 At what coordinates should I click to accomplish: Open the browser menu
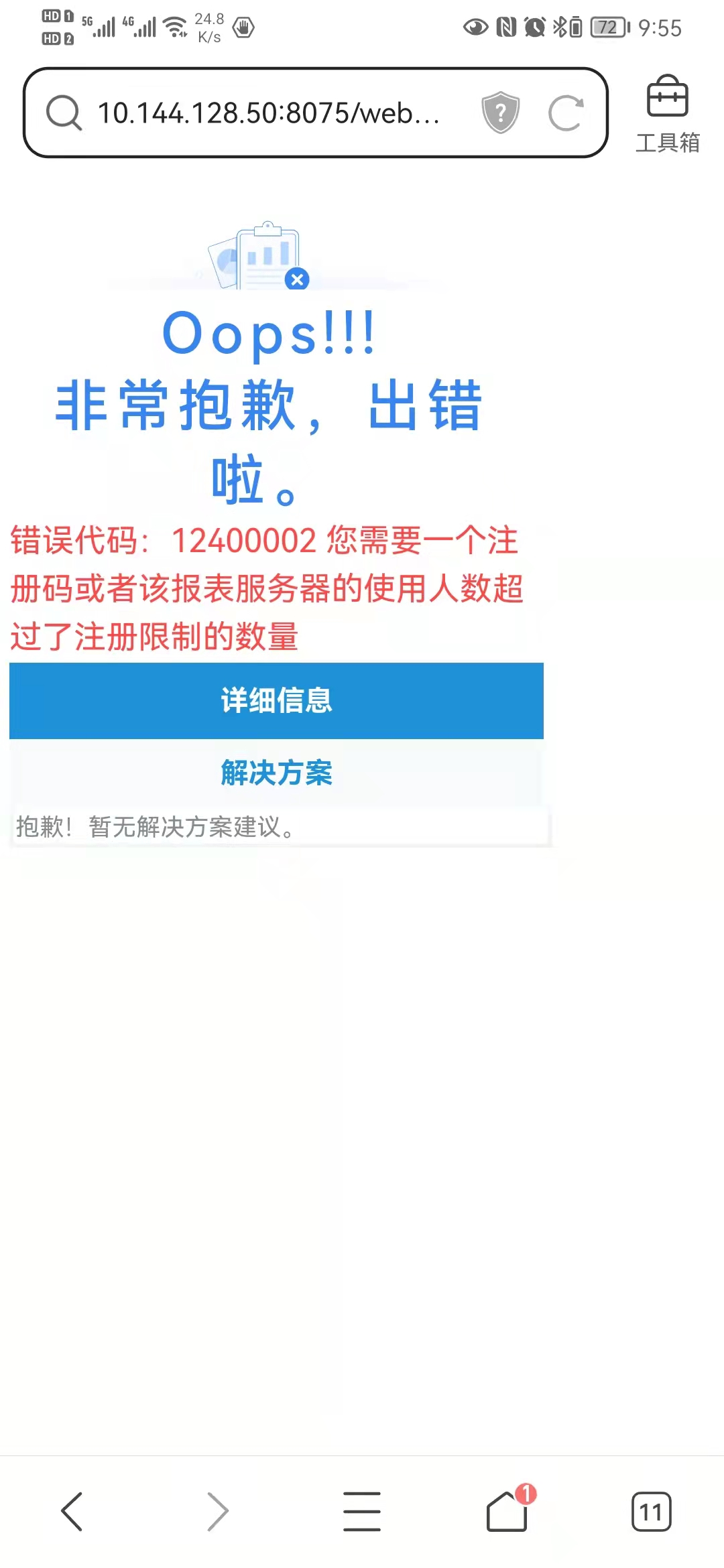click(362, 1512)
